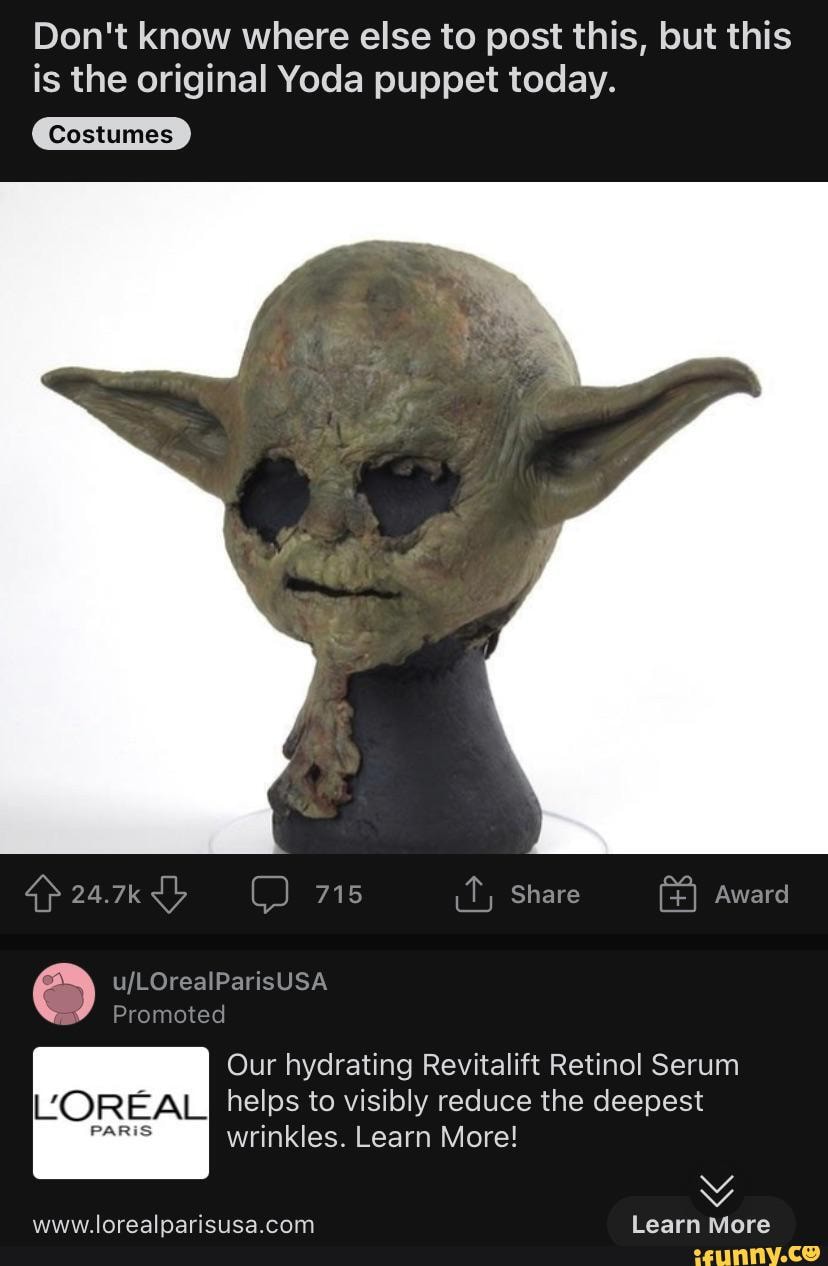Visit the www.lorealparisusa.com link

(x=174, y=1224)
